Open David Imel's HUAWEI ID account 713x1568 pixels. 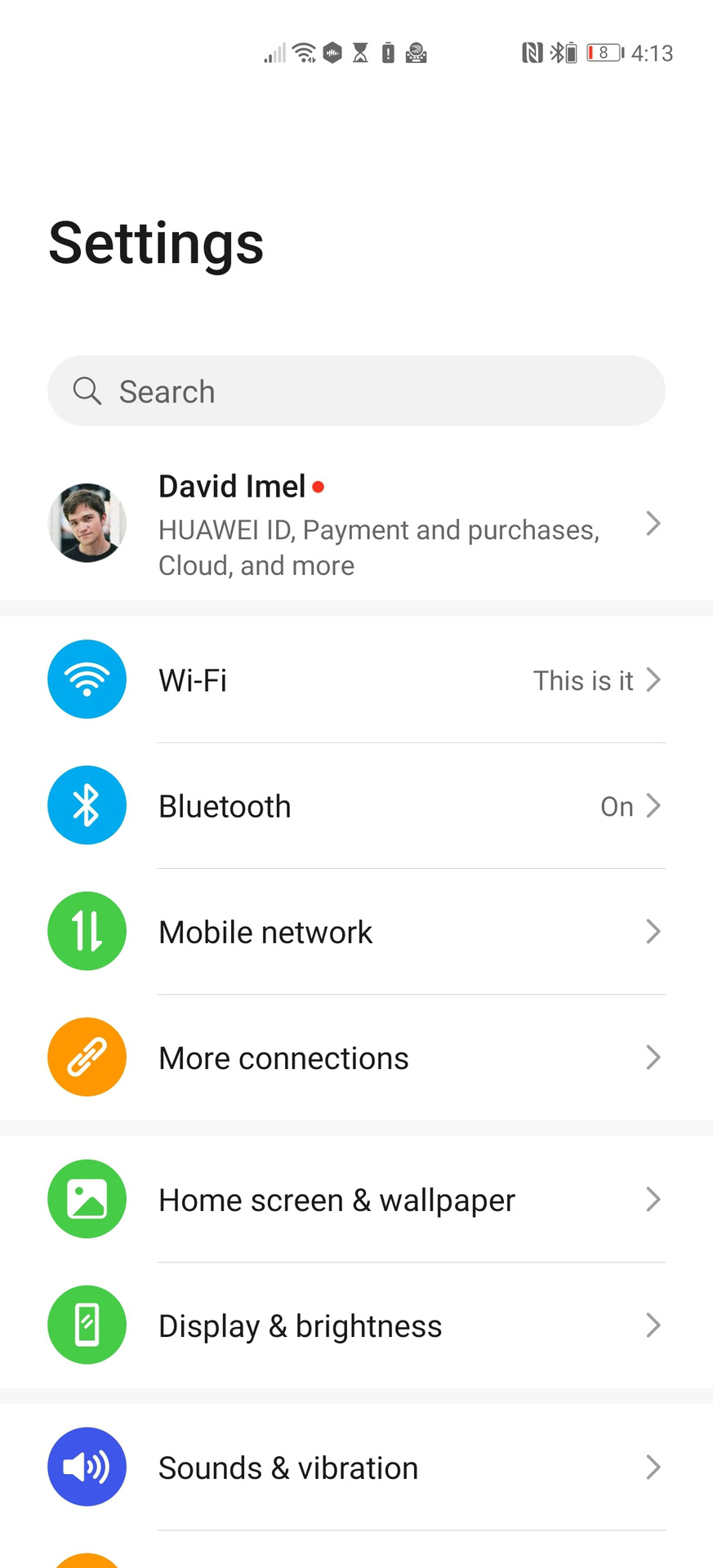pyautogui.click(x=356, y=524)
